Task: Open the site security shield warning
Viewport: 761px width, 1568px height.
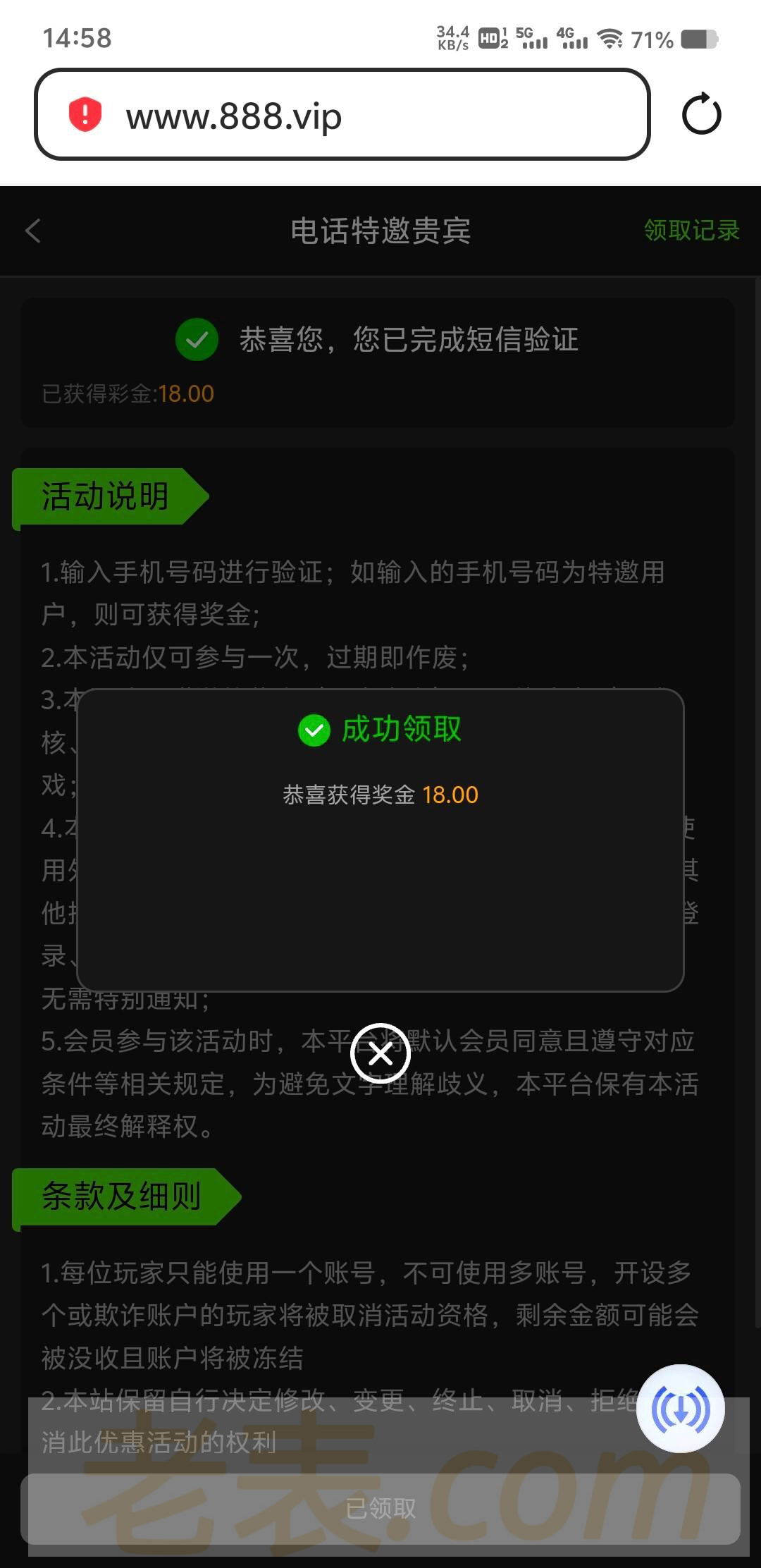Action: pos(85,115)
